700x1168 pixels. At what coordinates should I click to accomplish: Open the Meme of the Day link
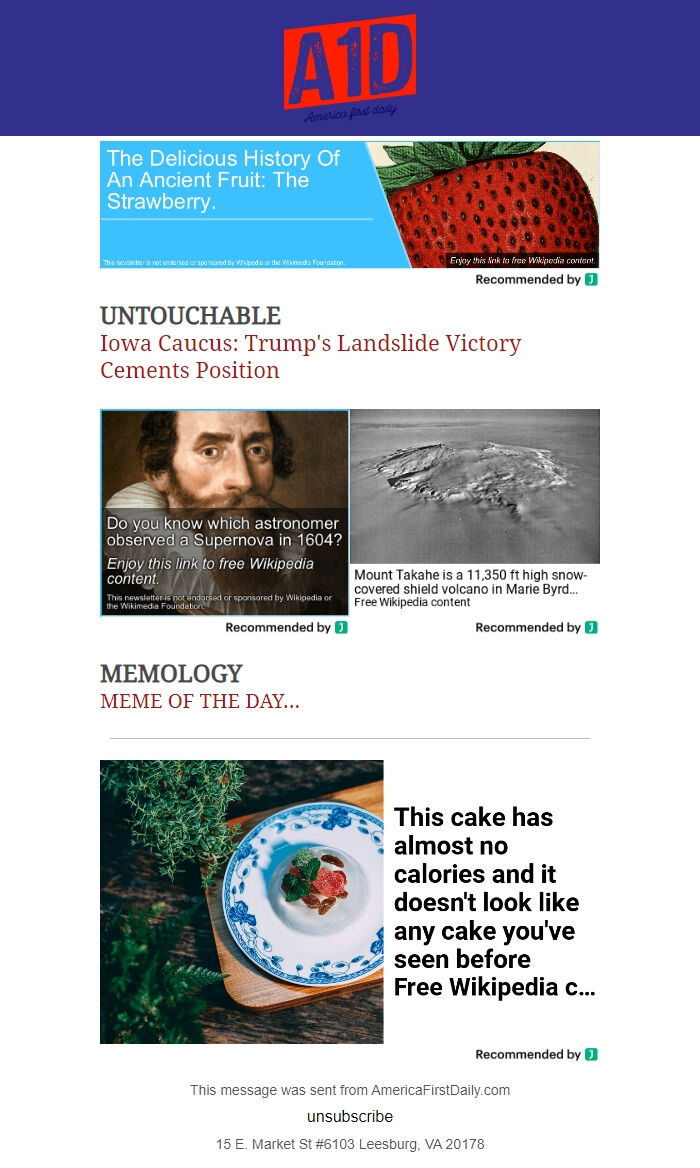click(200, 701)
